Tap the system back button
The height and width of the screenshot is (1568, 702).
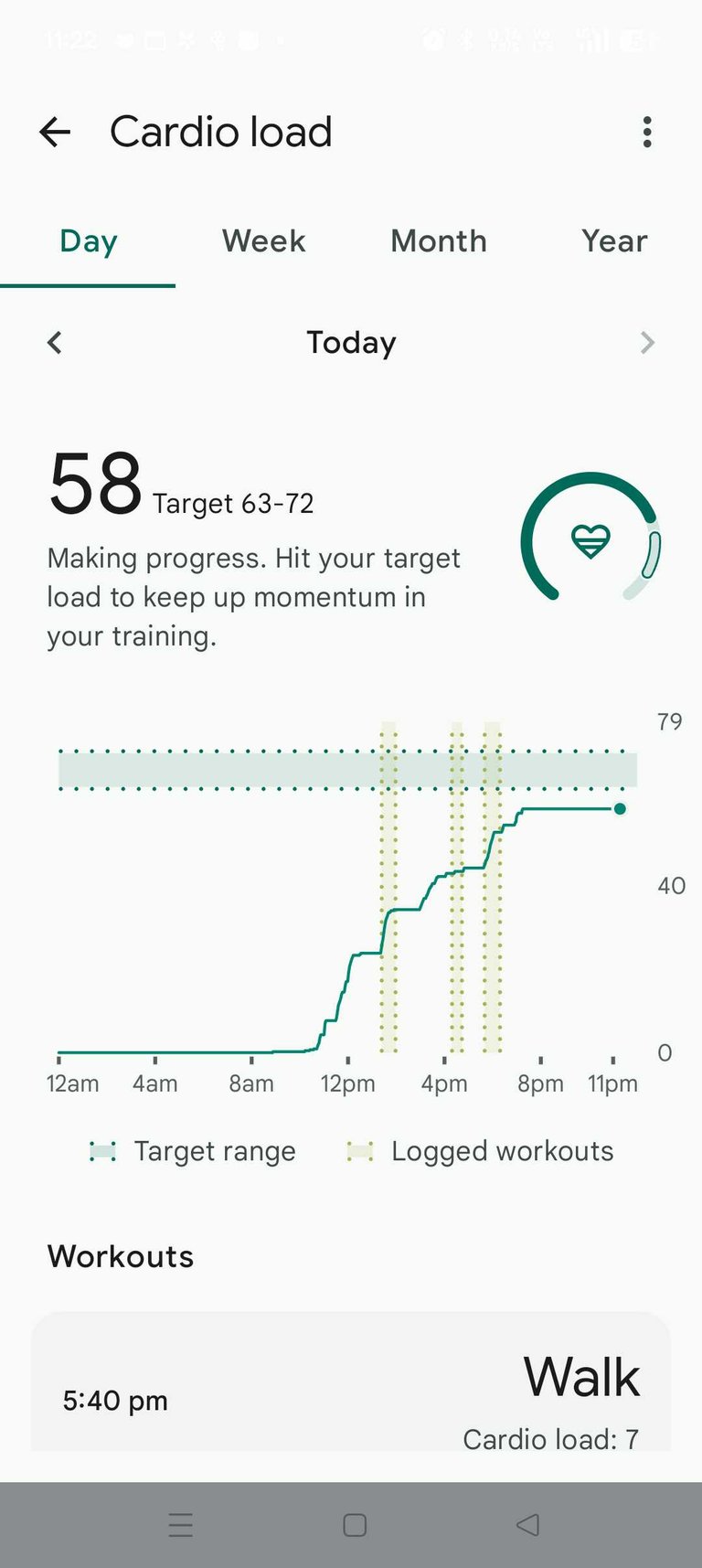528,1524
